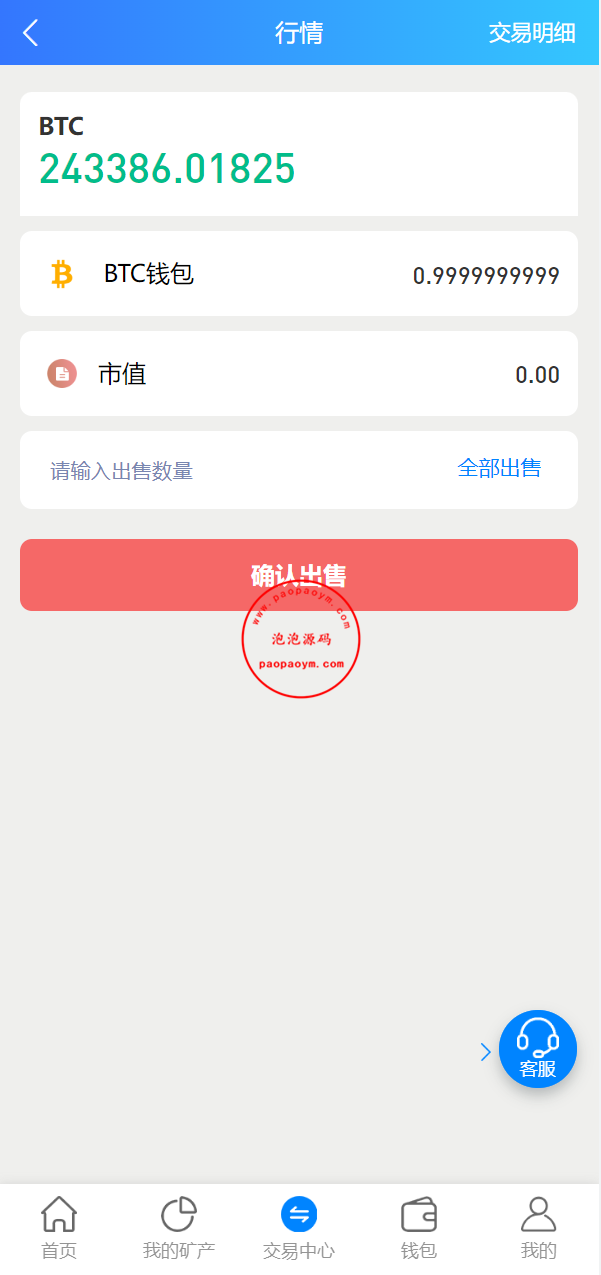The image size is (601, 1275).
Task: Go back using the top-left arrow
Action: click(31, 33)
